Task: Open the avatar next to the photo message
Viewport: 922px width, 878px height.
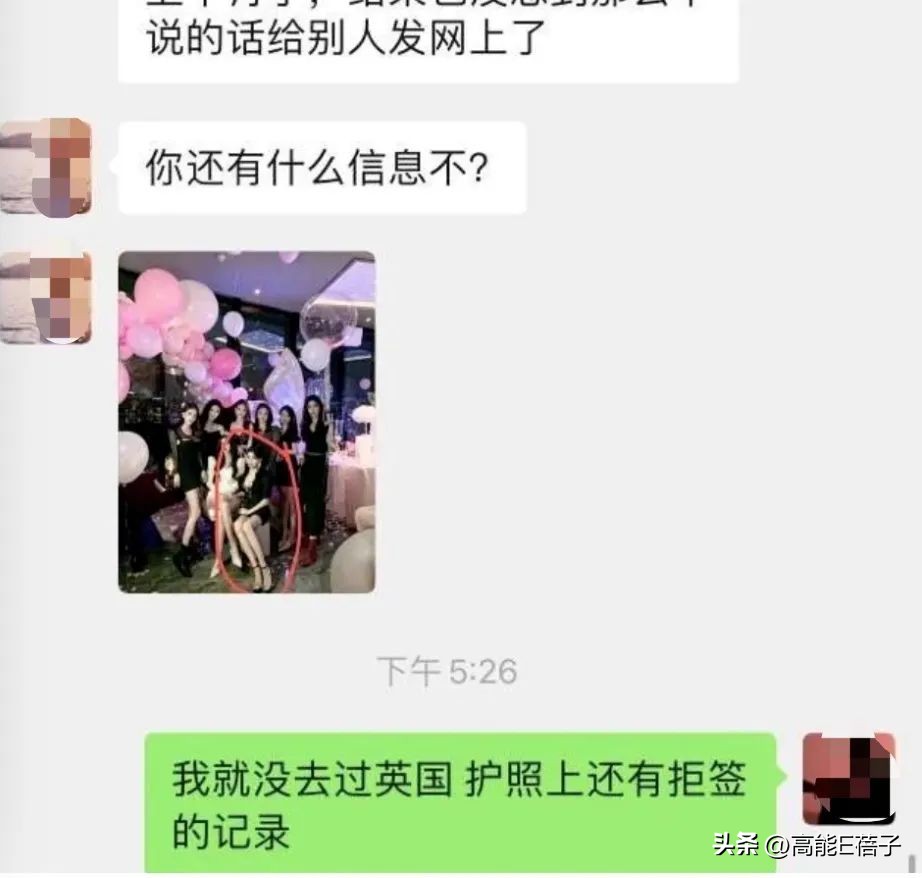Action: pos(47,297)
